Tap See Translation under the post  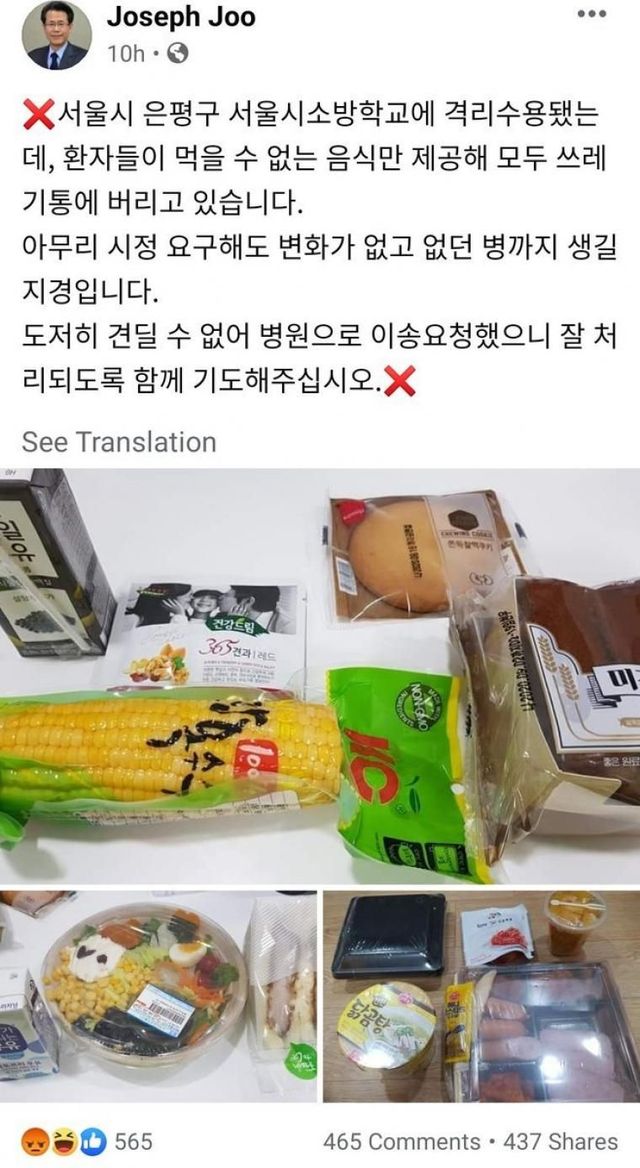click(119, 442)
